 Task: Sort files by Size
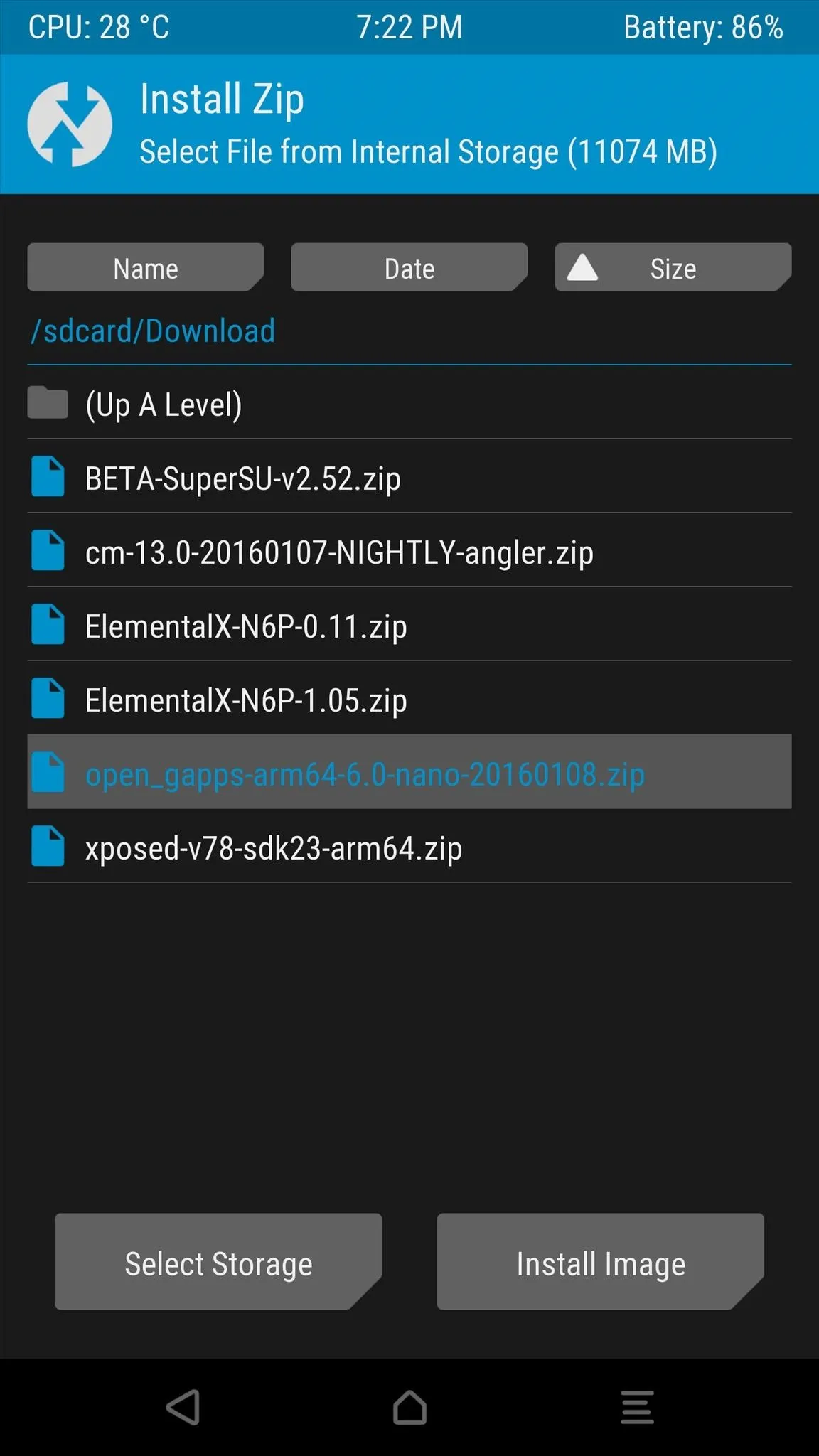click(x=673, y=267)
